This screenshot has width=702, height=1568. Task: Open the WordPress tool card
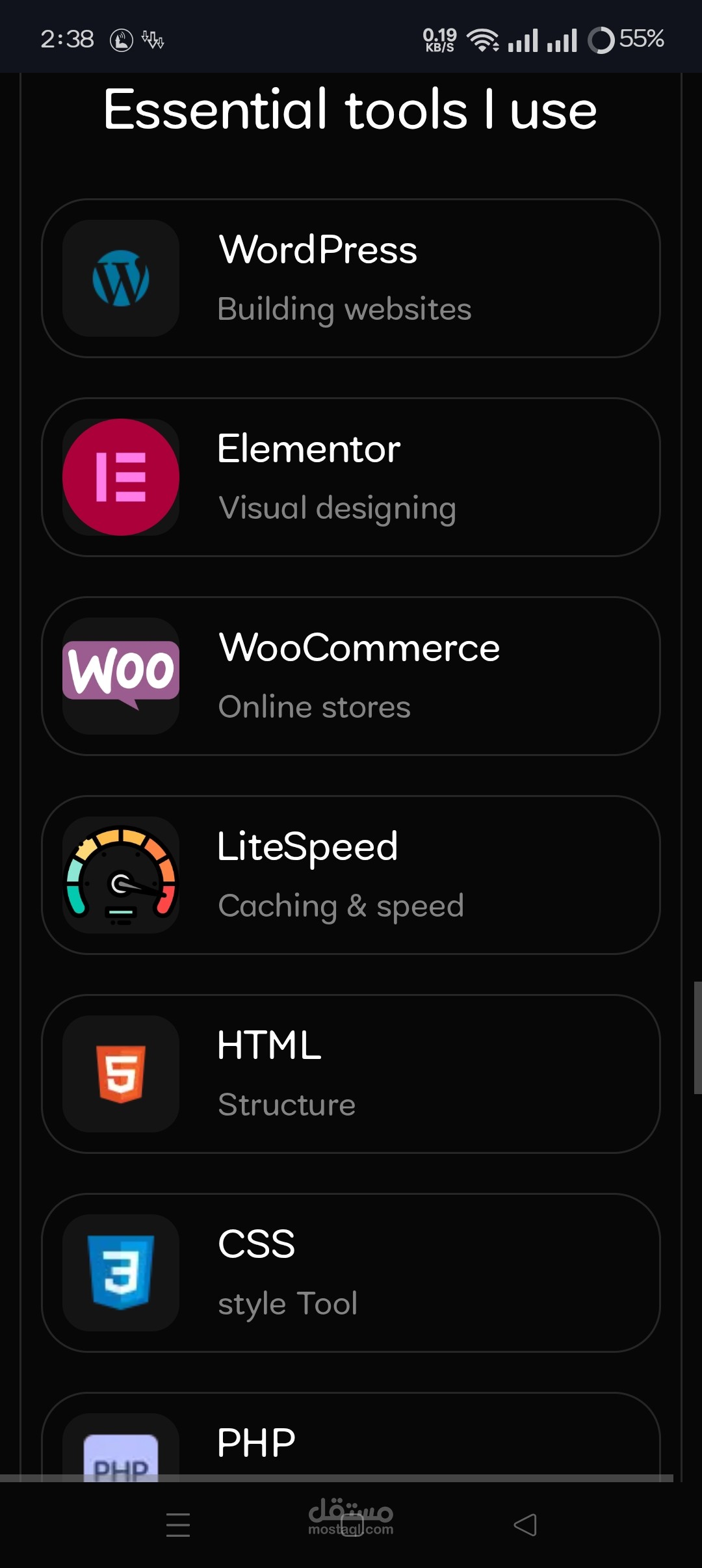click(351, 278)
